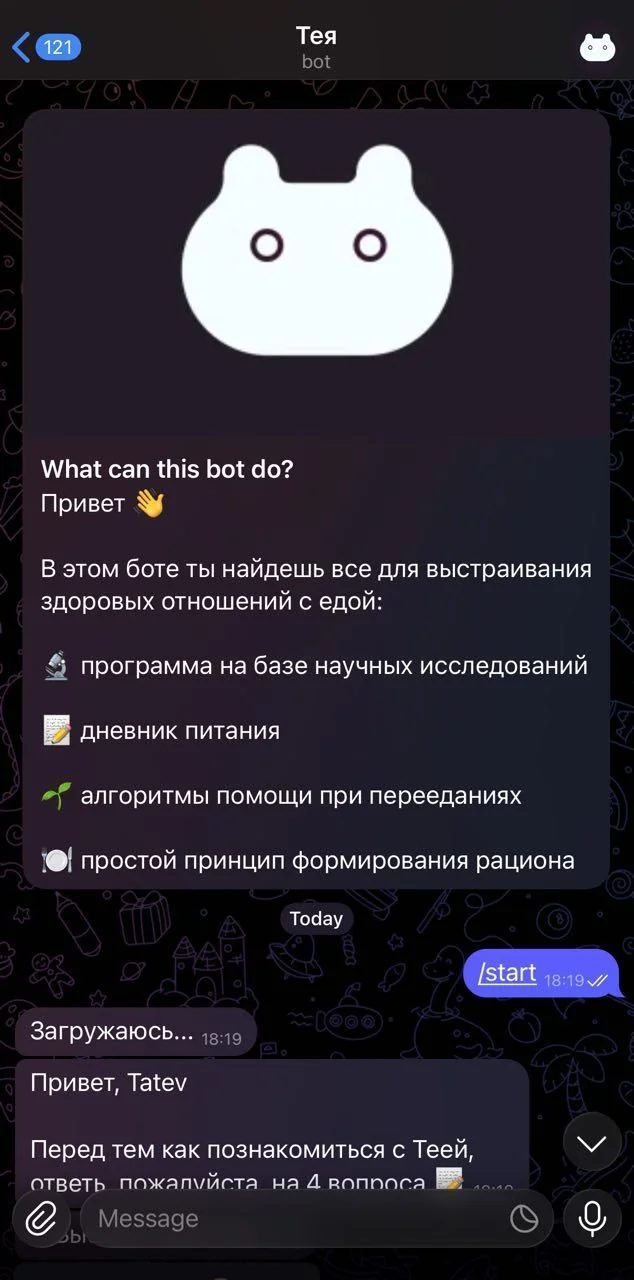Open the Тея bot profile avatar
Image resolution: width=634 pixels, height=1280 pixels.
point(597,47)
